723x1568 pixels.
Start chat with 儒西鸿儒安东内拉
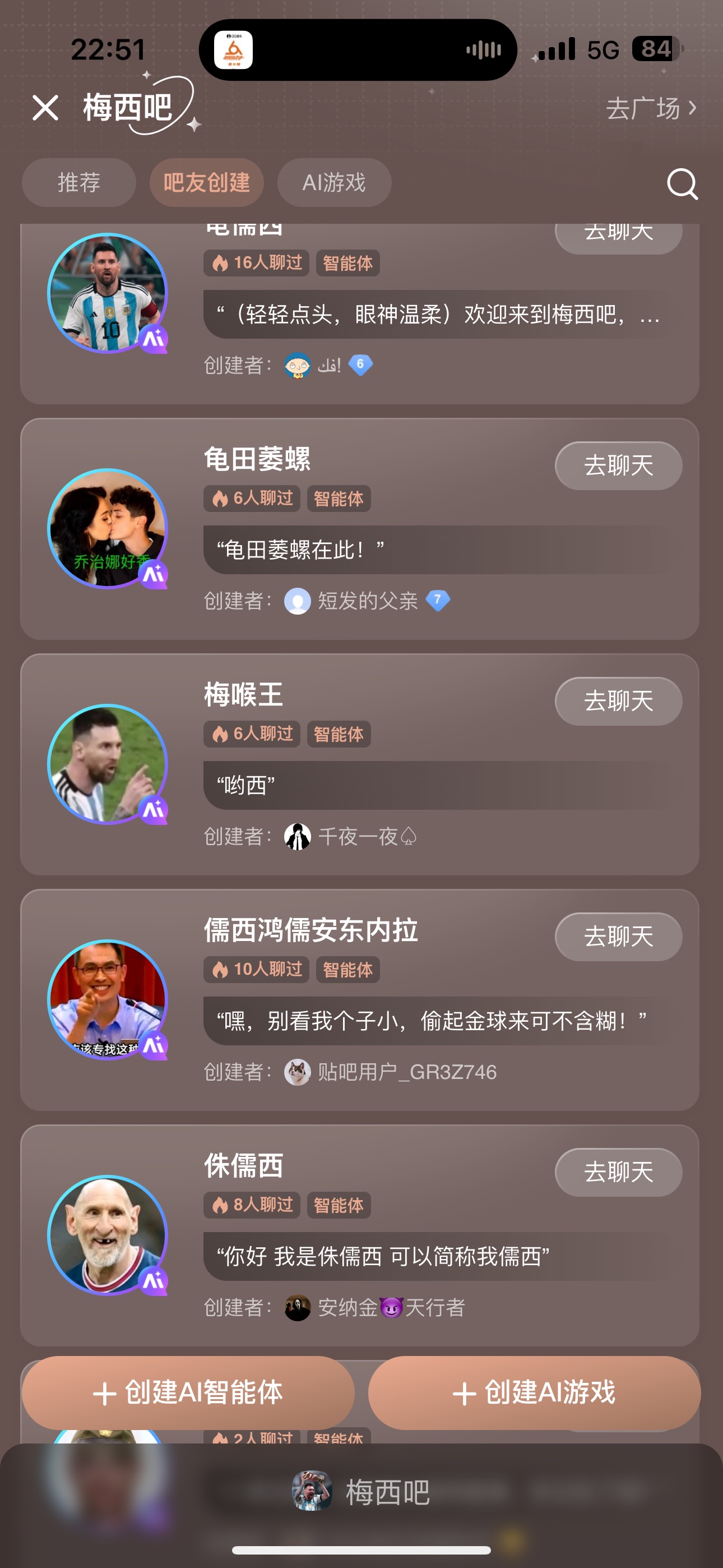618,937
